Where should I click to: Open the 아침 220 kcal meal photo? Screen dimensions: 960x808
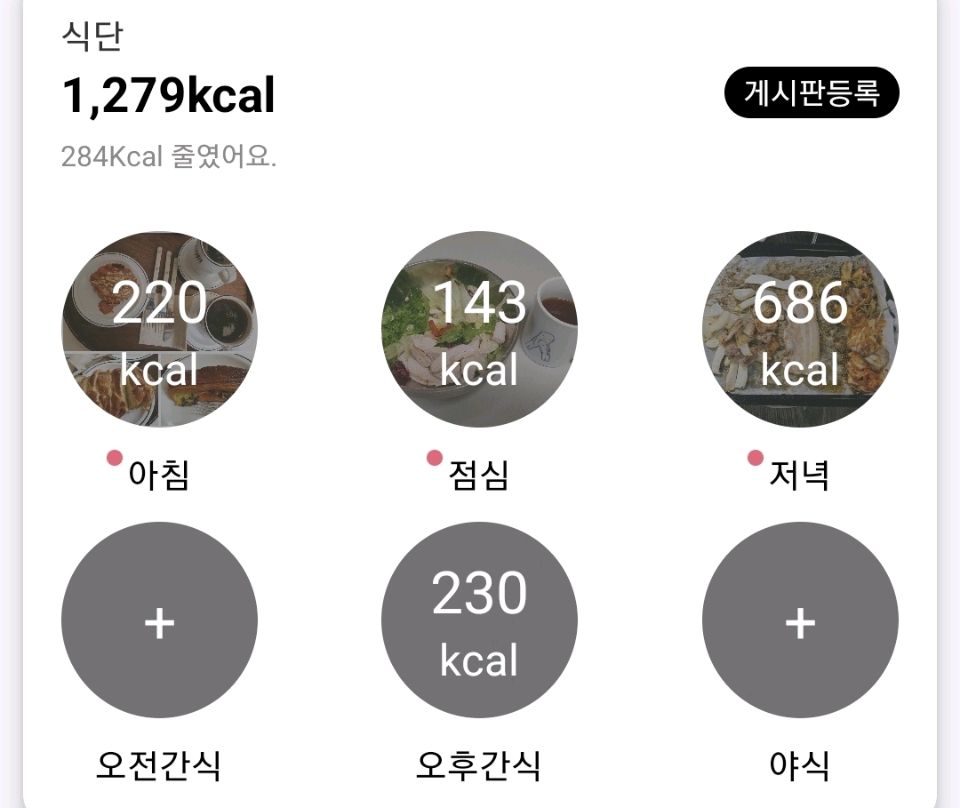pos(159,329)
